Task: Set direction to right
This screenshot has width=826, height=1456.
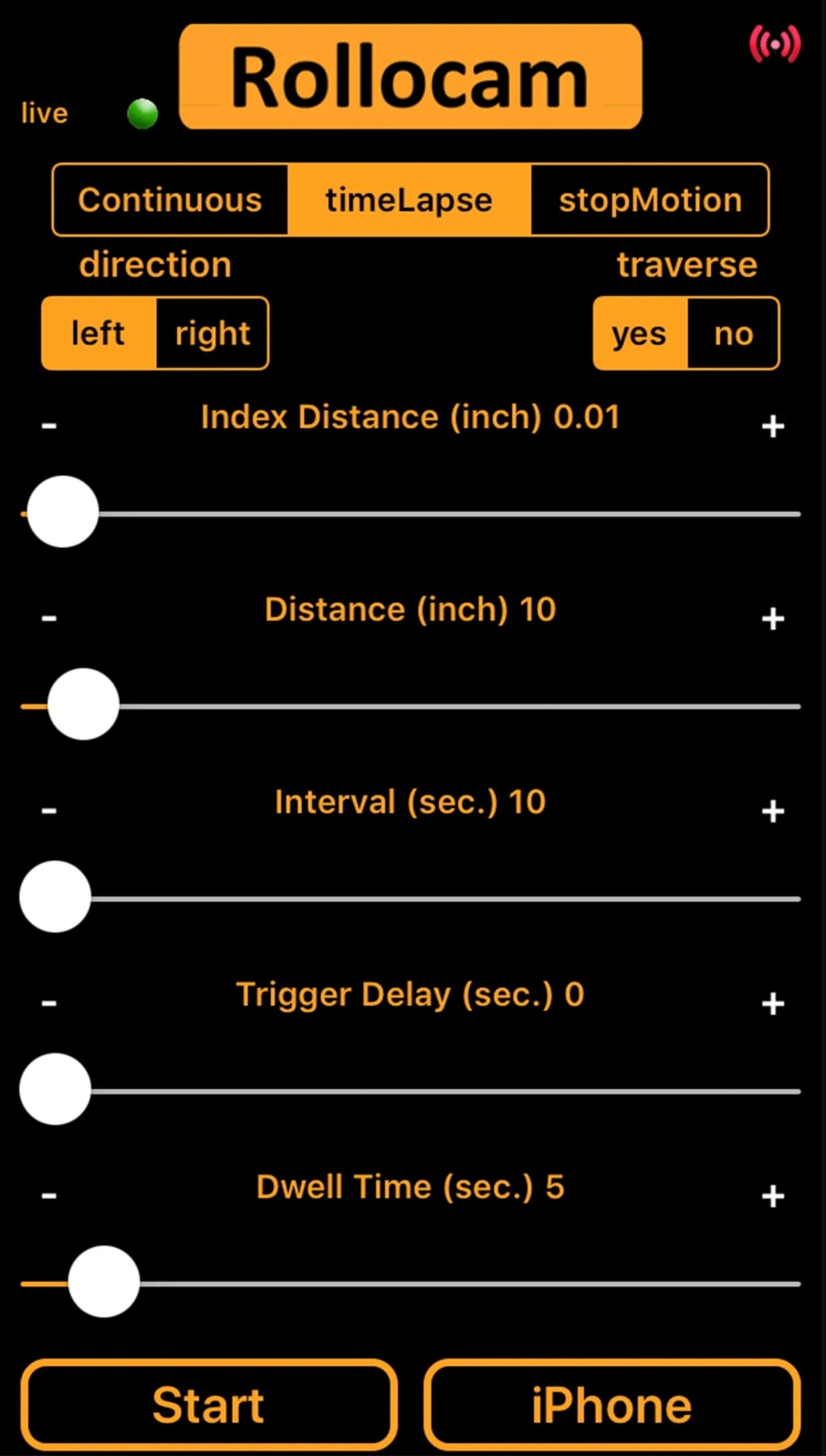Action: tap(212, 333)
